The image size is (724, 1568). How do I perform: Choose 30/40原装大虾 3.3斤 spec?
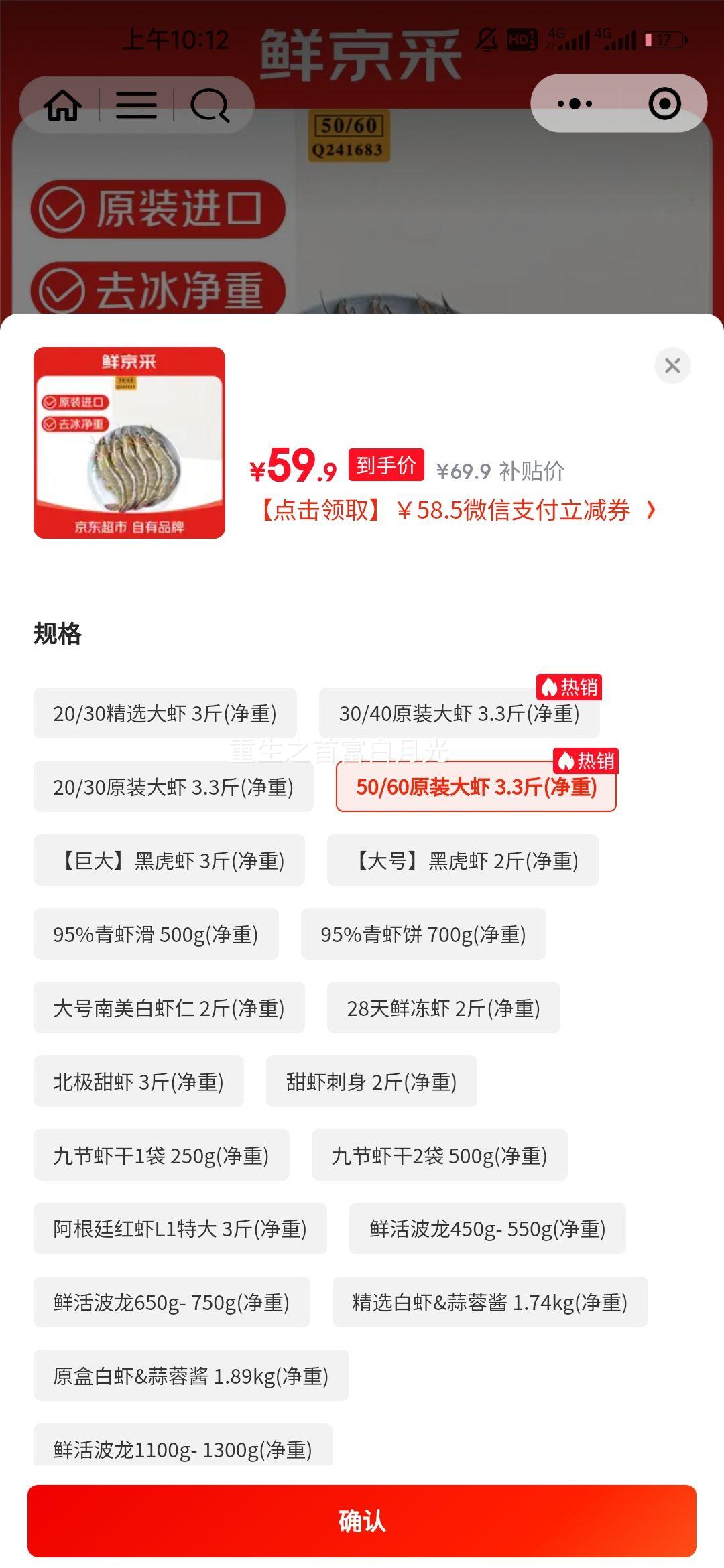pos(459,713)
